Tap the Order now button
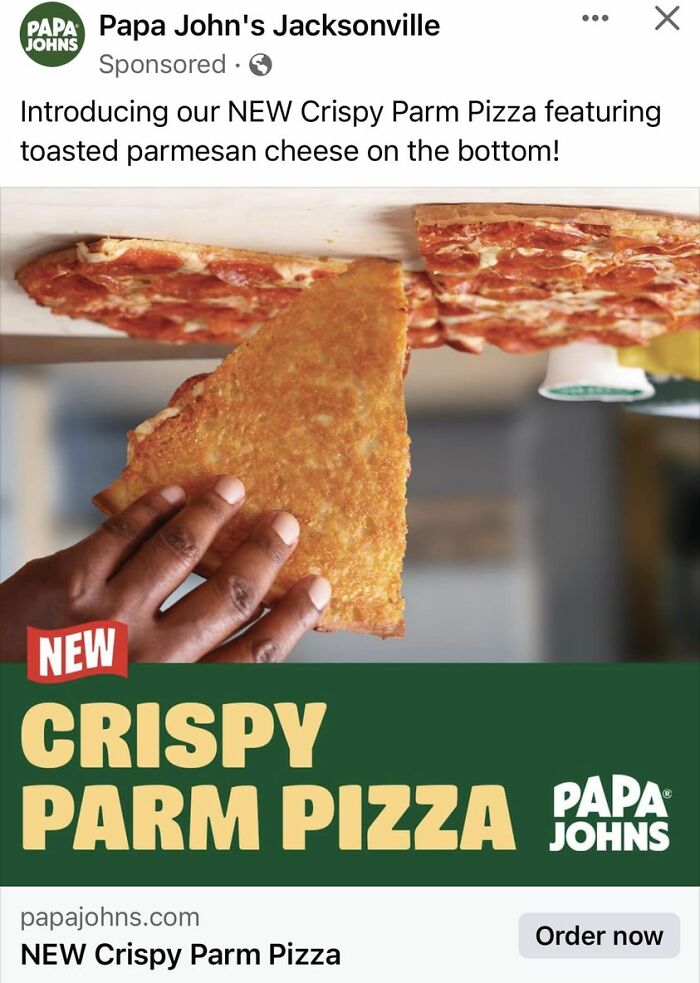 pyautogui.click(x=599, y=936)
